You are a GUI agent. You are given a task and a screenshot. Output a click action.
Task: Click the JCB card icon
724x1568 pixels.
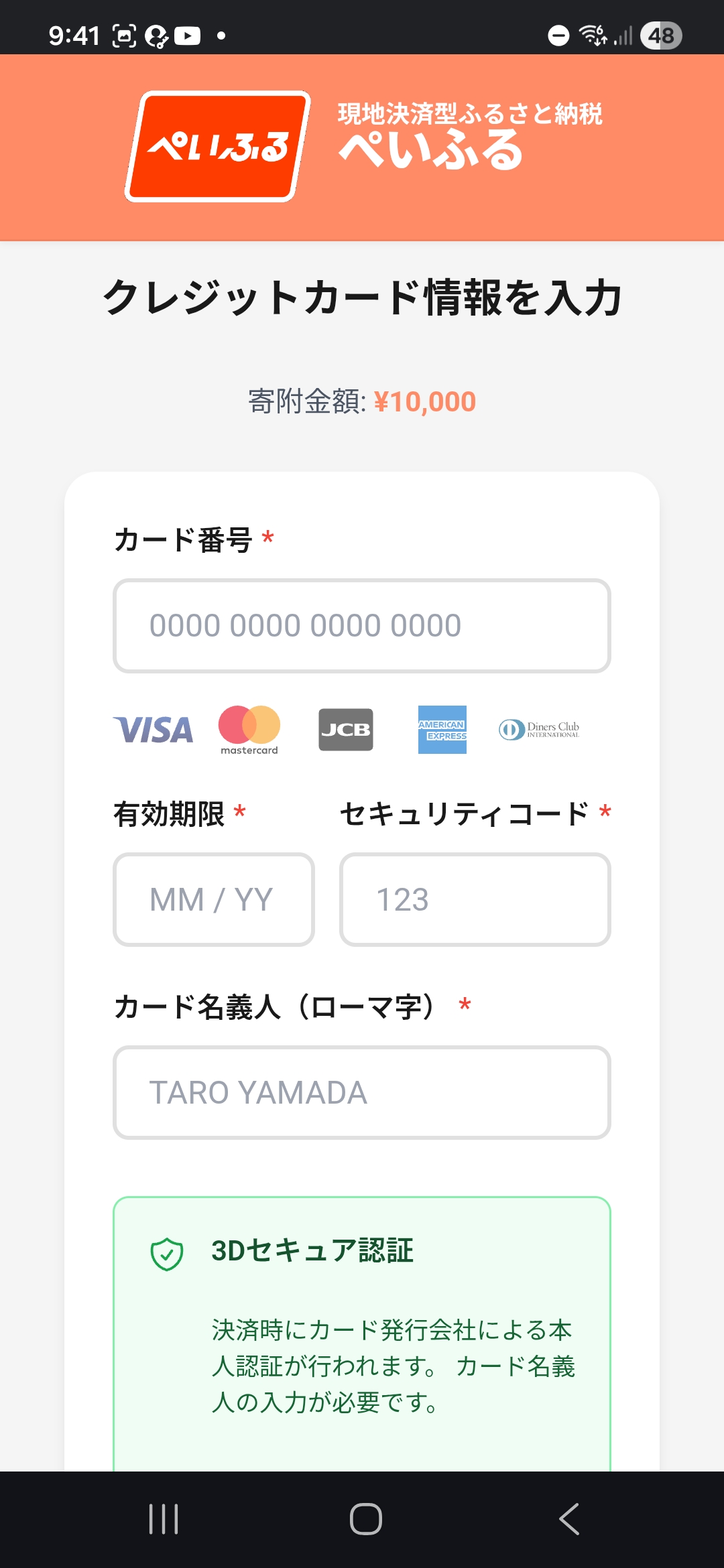345,730
